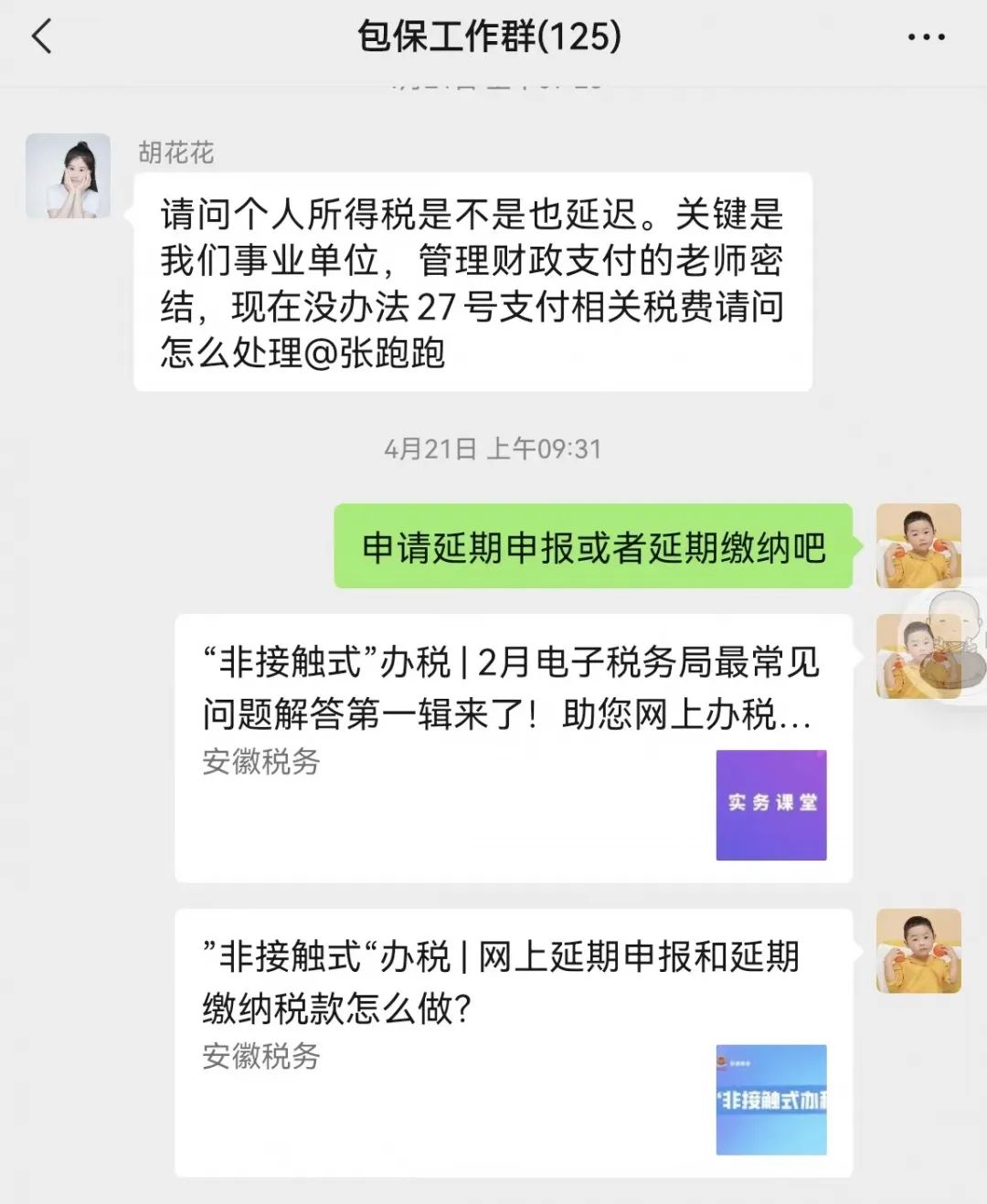
Task: Tap sender avatar beside 申请延期申报 message
Action: (918, 545)
